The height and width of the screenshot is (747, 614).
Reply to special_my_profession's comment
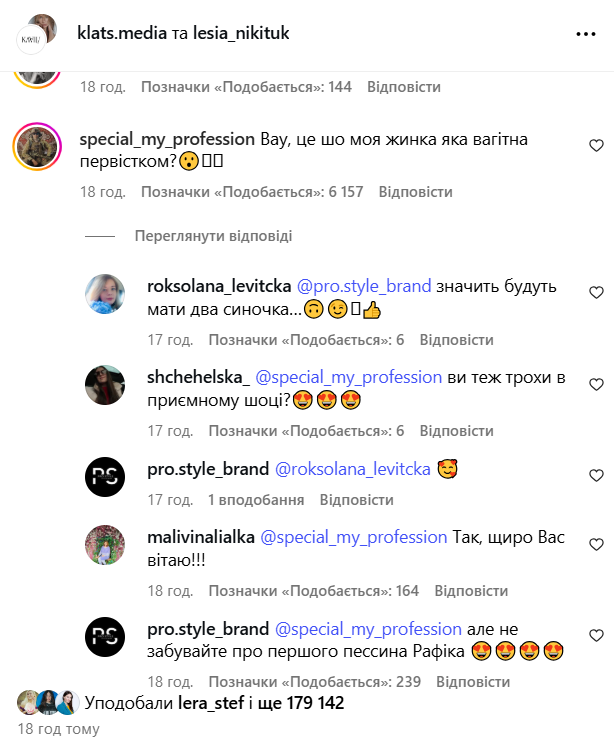pos(416,192)
